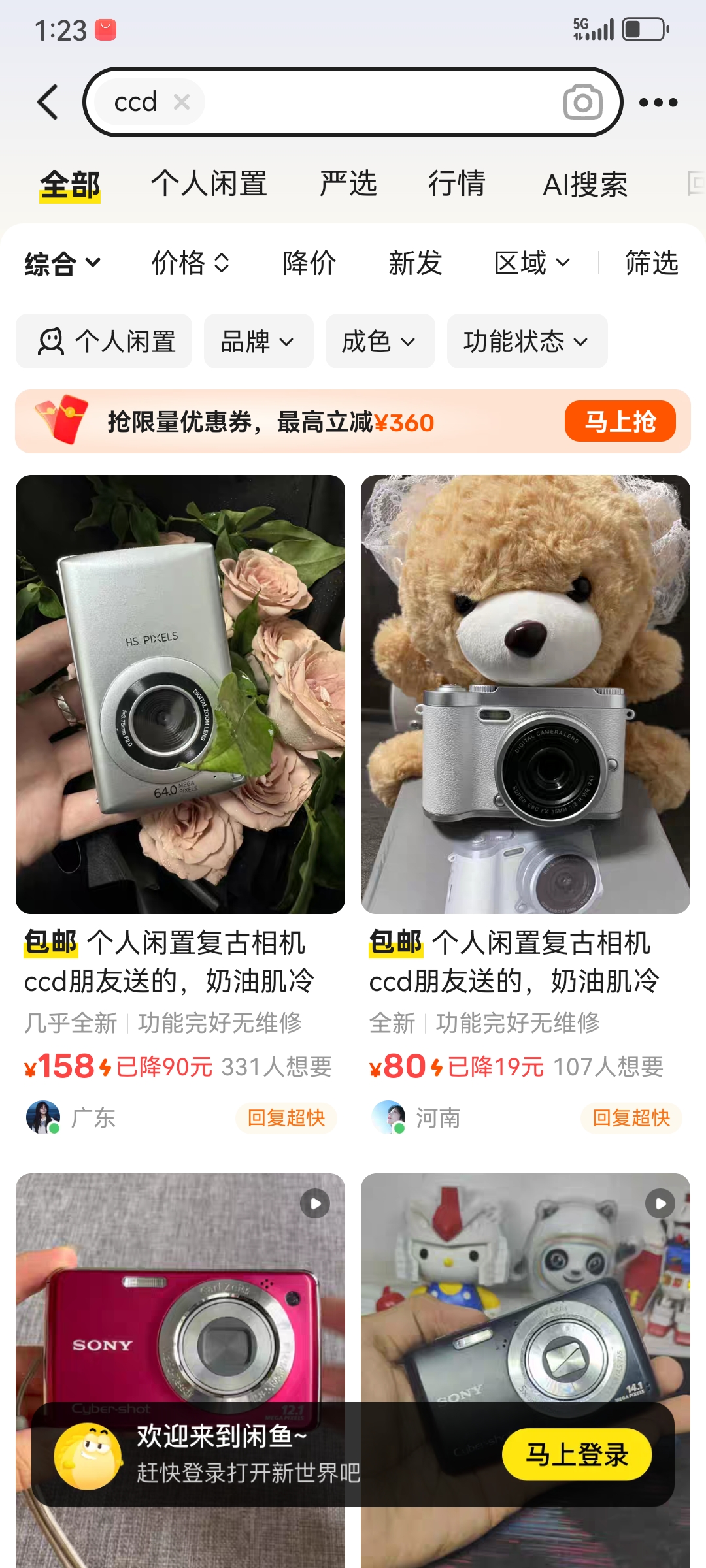Expand the 成色 filter chip
This screenshot has height=1568, width=706.
coord(379,342)
